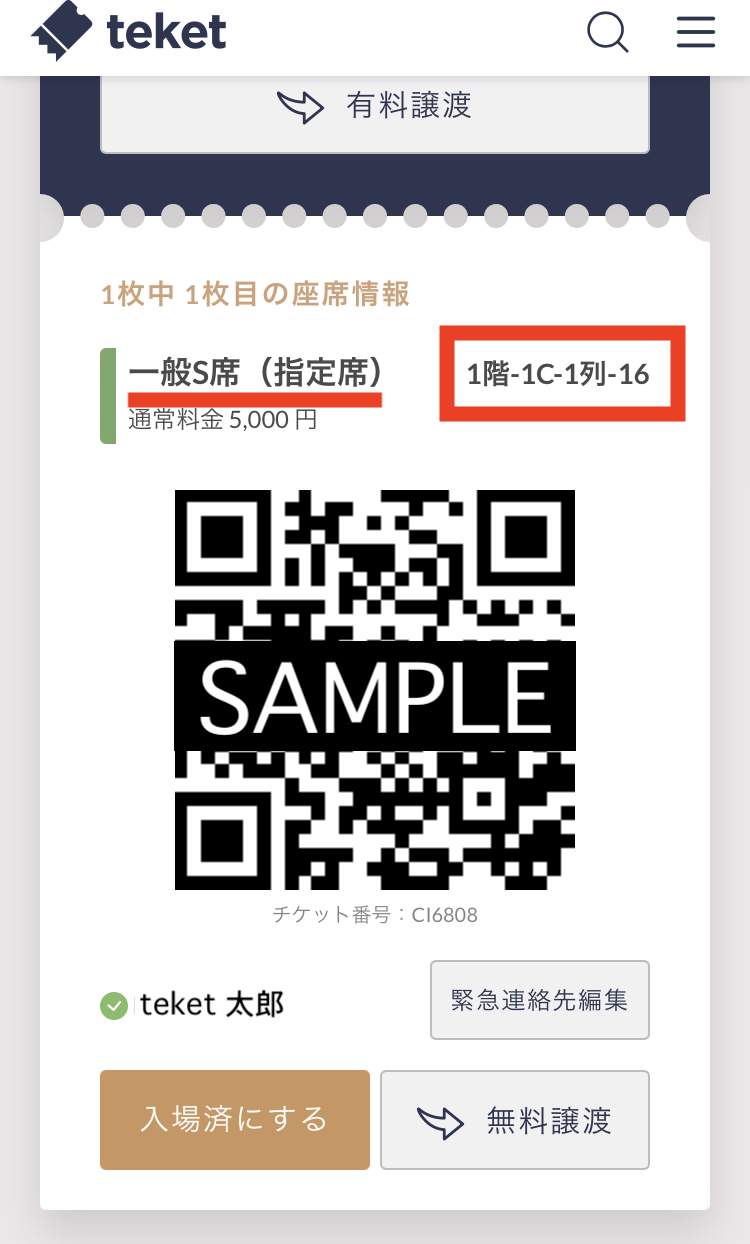Screen dimensions: 750x1244
Task: Tap the 有料譲渡 button
Action: 375,107
